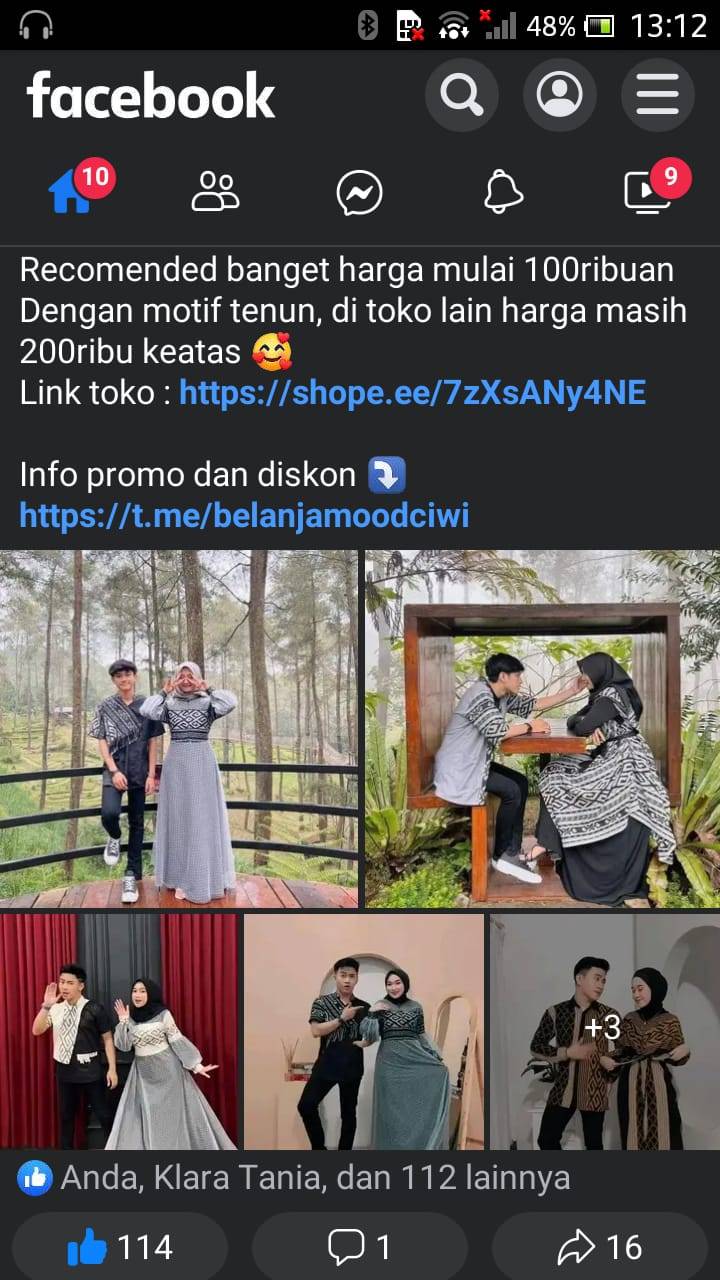Open the hamburger menu
The image size is (720, 1280).
pyautogui.click(x=658, y=96)
